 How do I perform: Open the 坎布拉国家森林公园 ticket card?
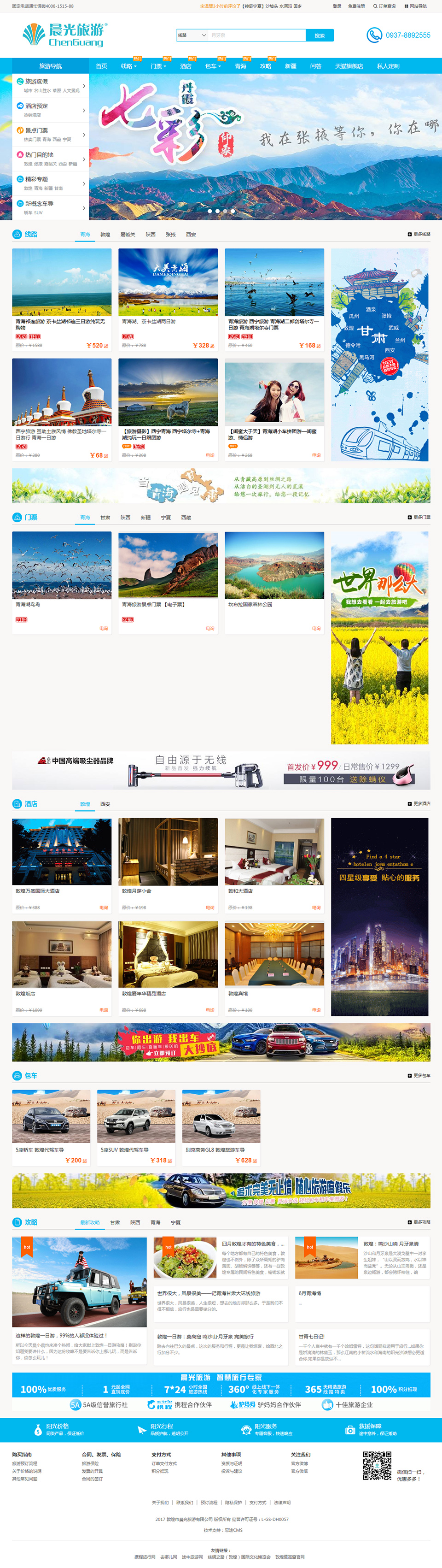pos(274,581)
